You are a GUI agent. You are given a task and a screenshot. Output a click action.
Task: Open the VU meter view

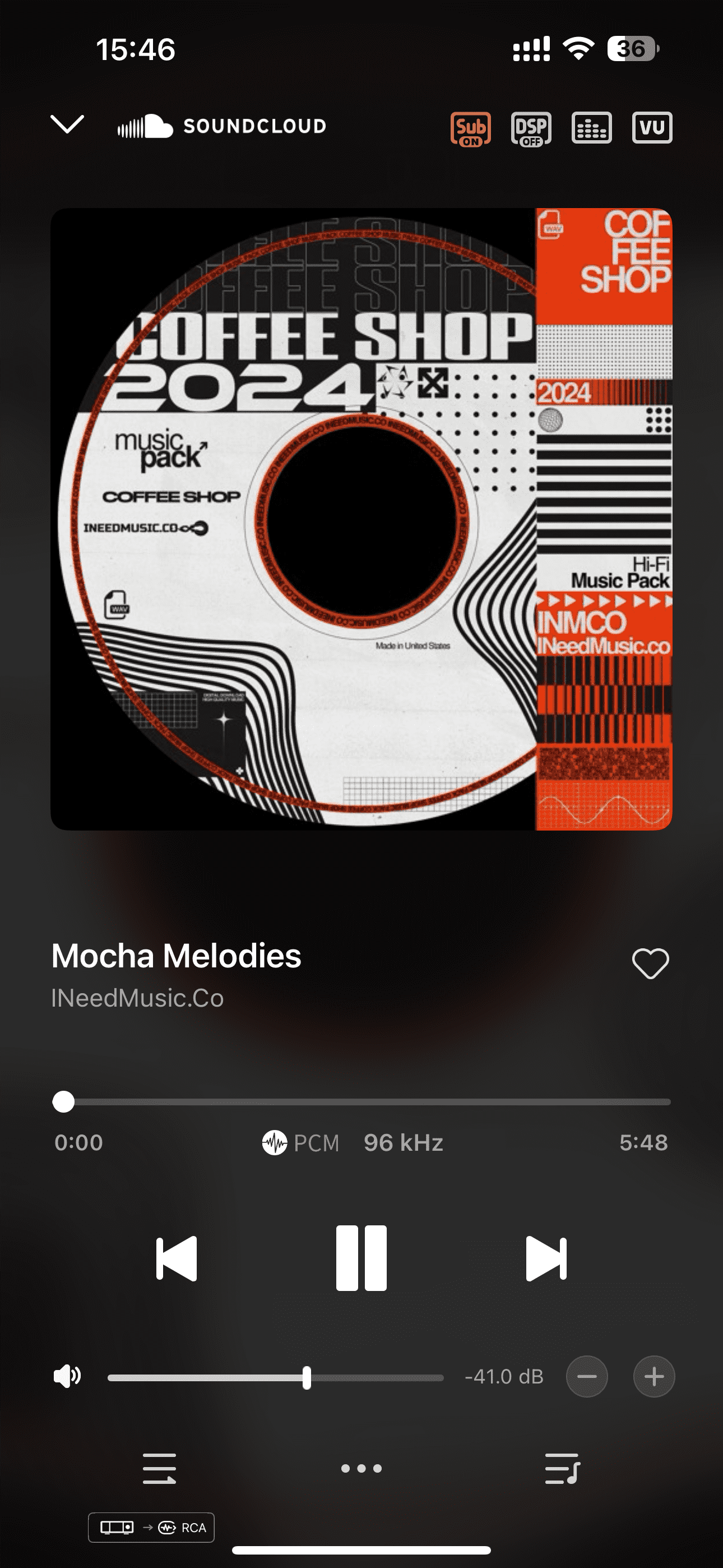click(652, 128)
